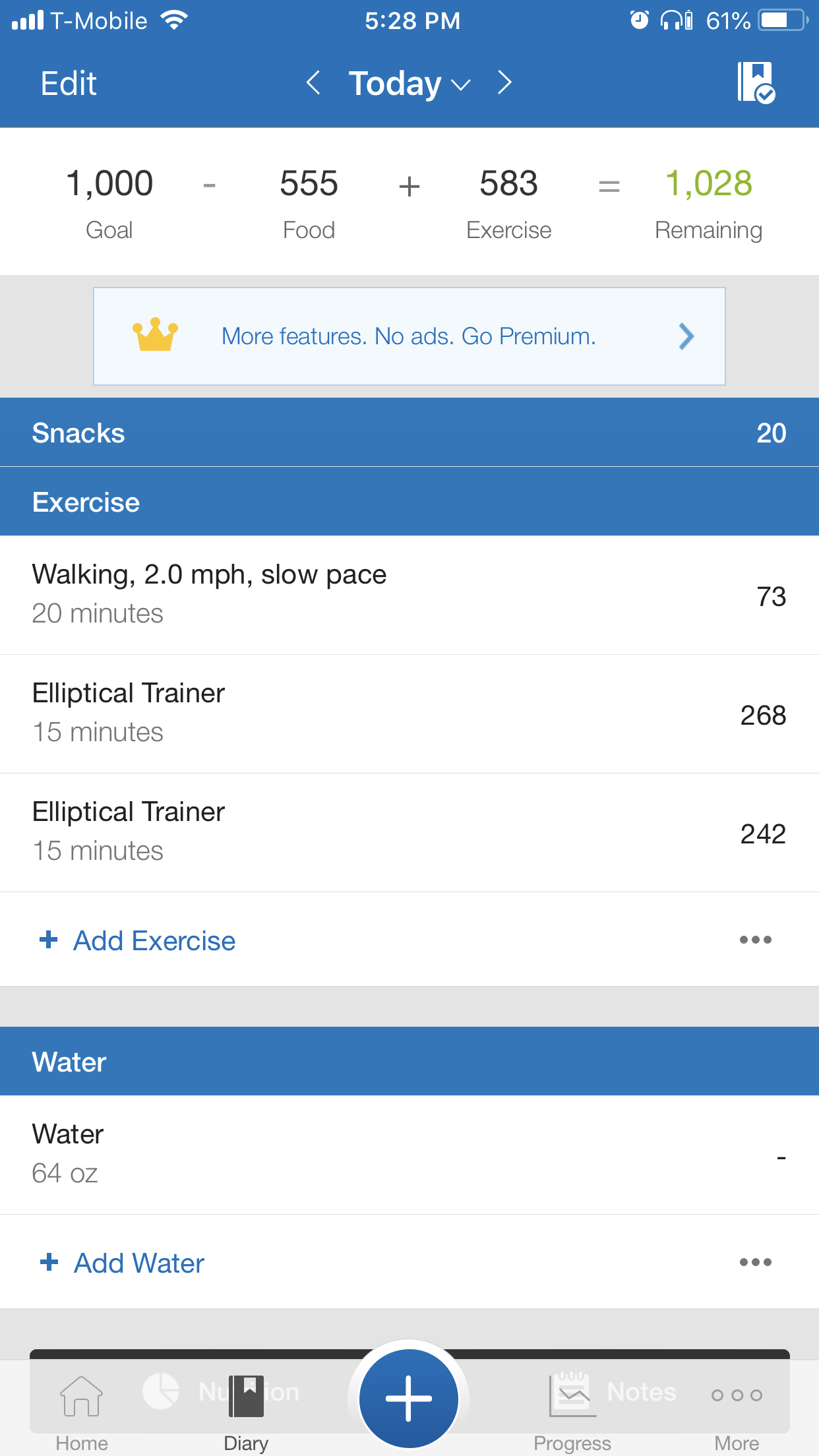This screenshot has width=819, height=1456.
Task: Add Exercise to the diary
Action: [137, 940]
